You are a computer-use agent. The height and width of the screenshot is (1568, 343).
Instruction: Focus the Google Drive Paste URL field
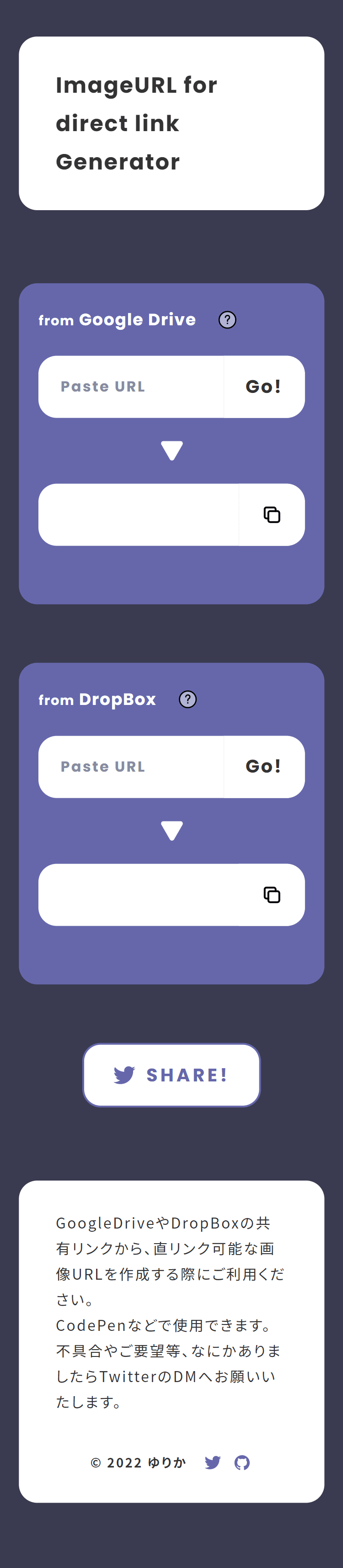point(131,387)
